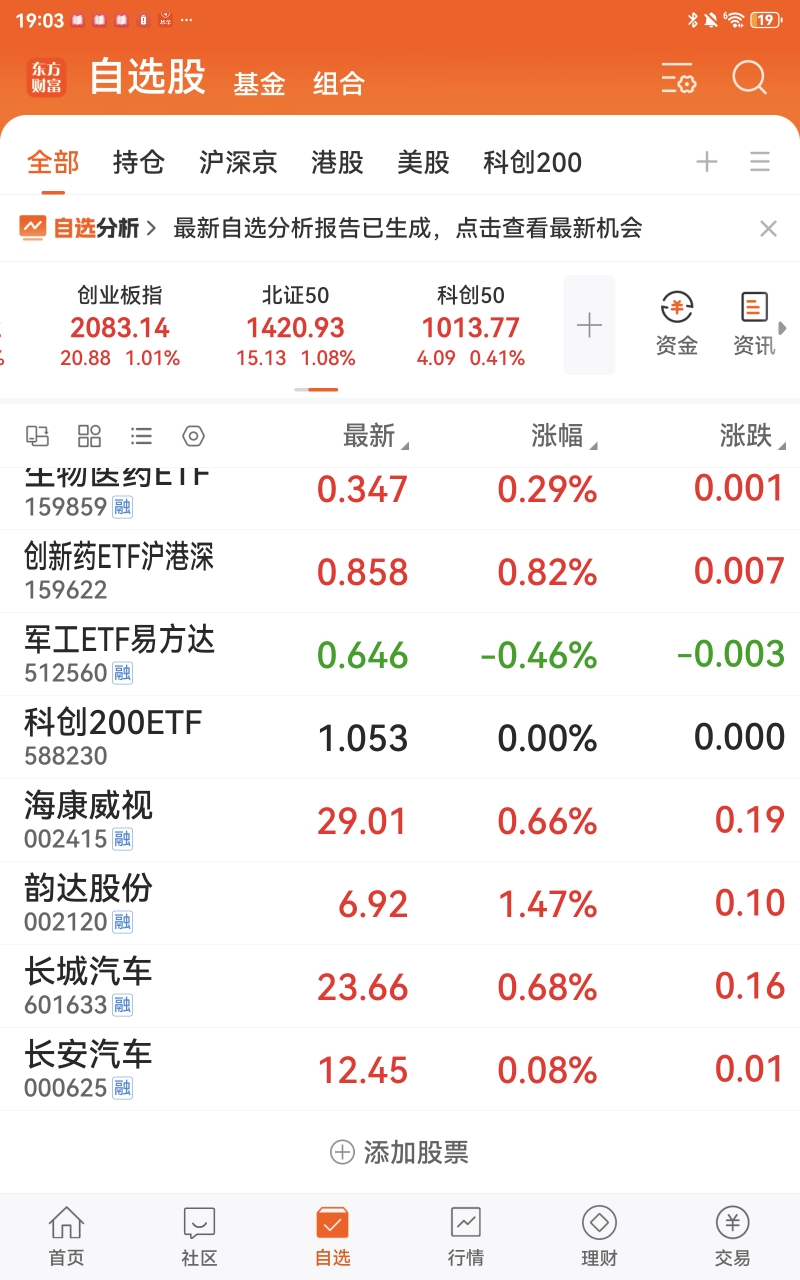This screenshot has height=1280, width=800.
Task: Sort the list by 涨幅
Action: coord(563,436)
